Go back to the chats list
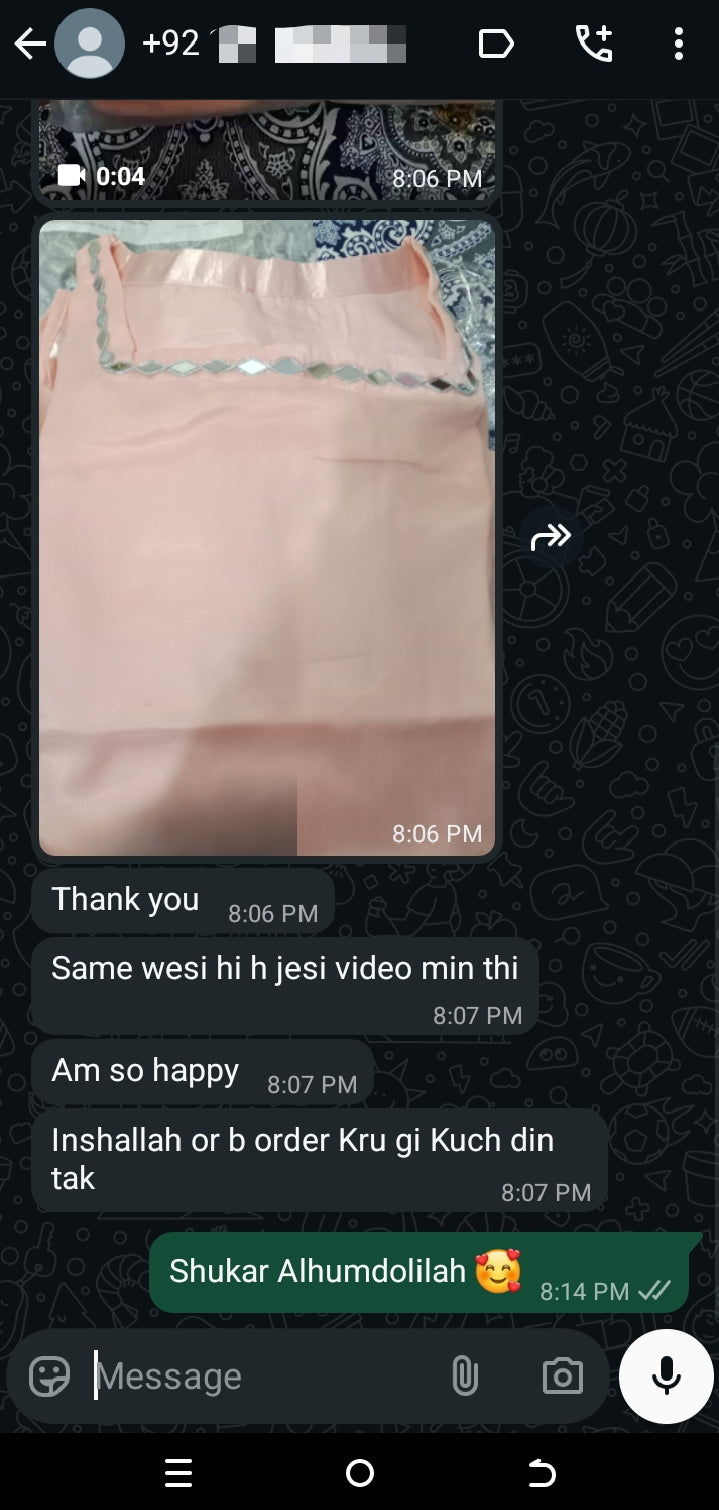This screenshot has width=719, height=1510. tap(30, 44)
